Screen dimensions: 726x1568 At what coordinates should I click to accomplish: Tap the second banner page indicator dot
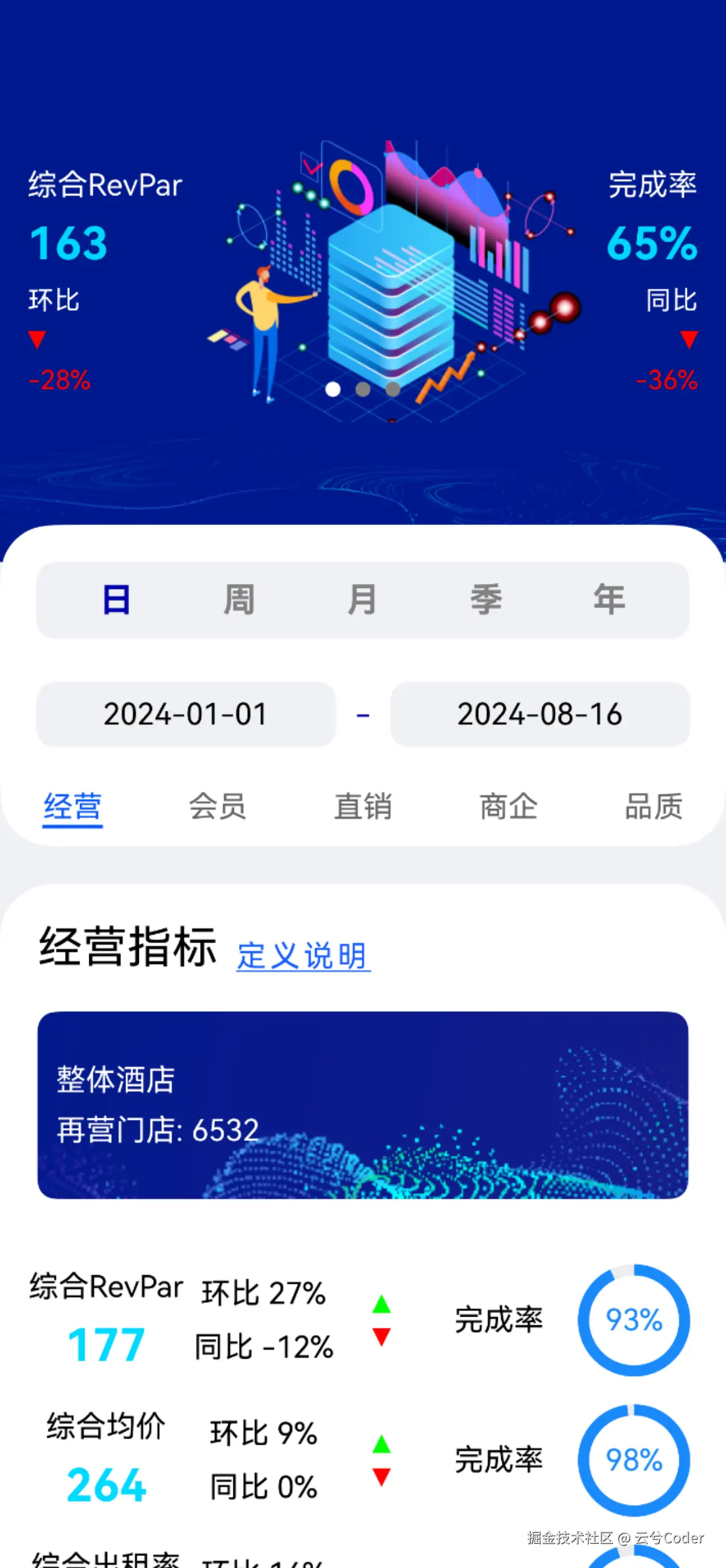362,389
